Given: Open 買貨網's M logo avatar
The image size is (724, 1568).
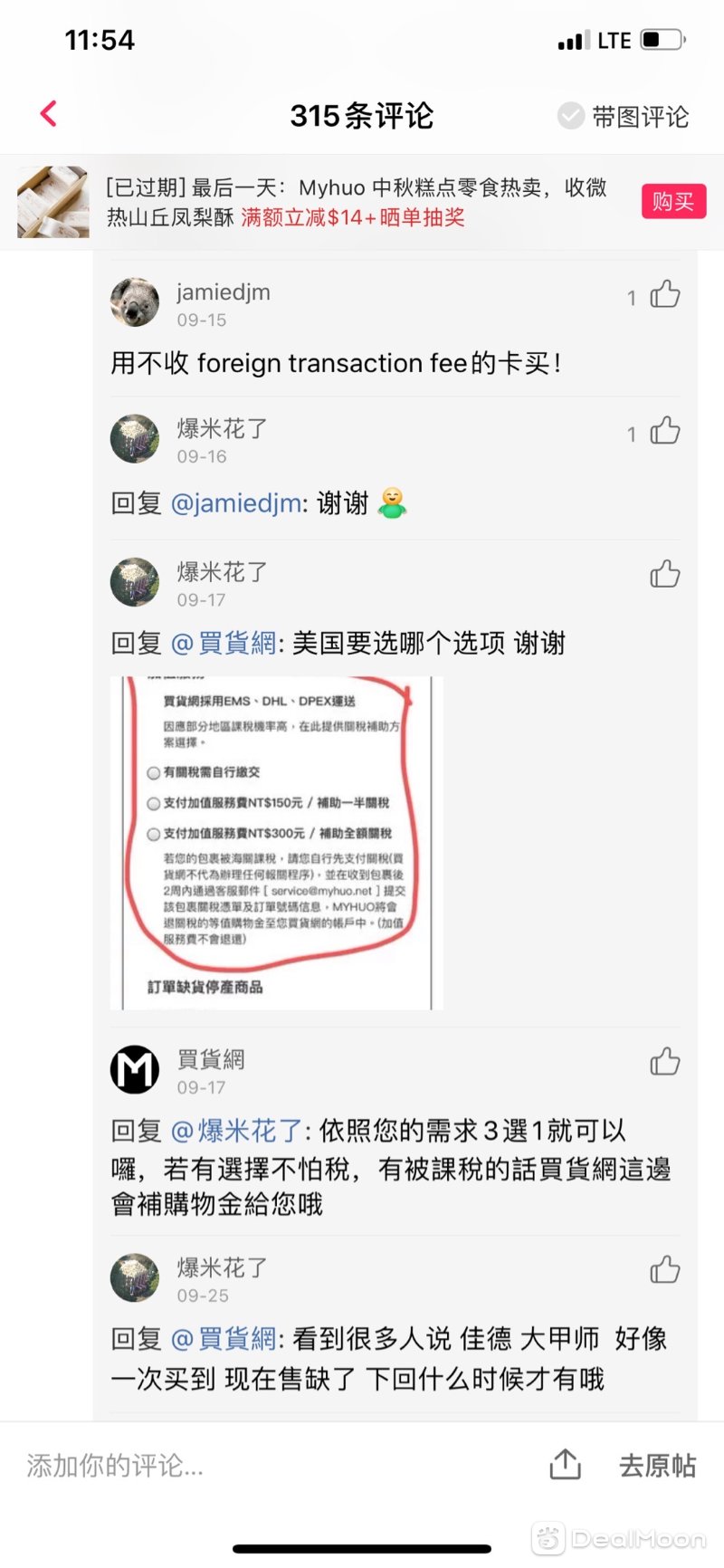Looking at the screenshot, I should 135,1069.
